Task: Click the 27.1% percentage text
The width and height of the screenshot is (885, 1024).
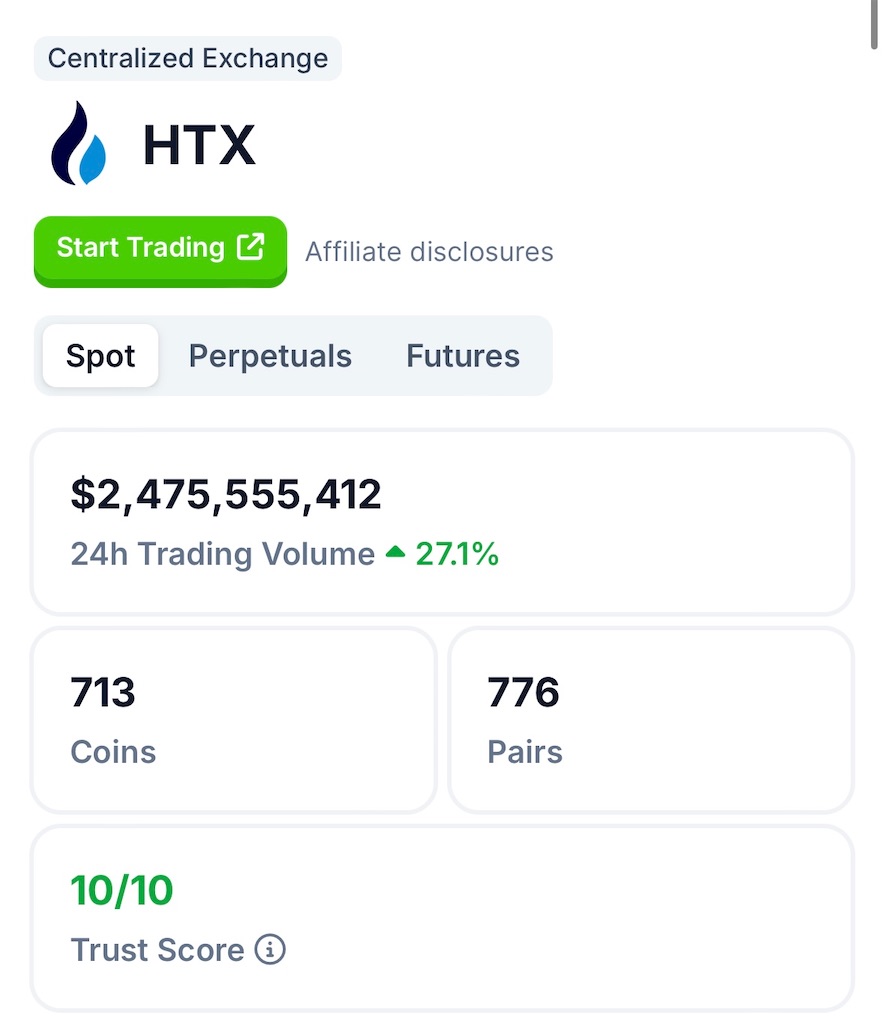Action: (457, 553)
